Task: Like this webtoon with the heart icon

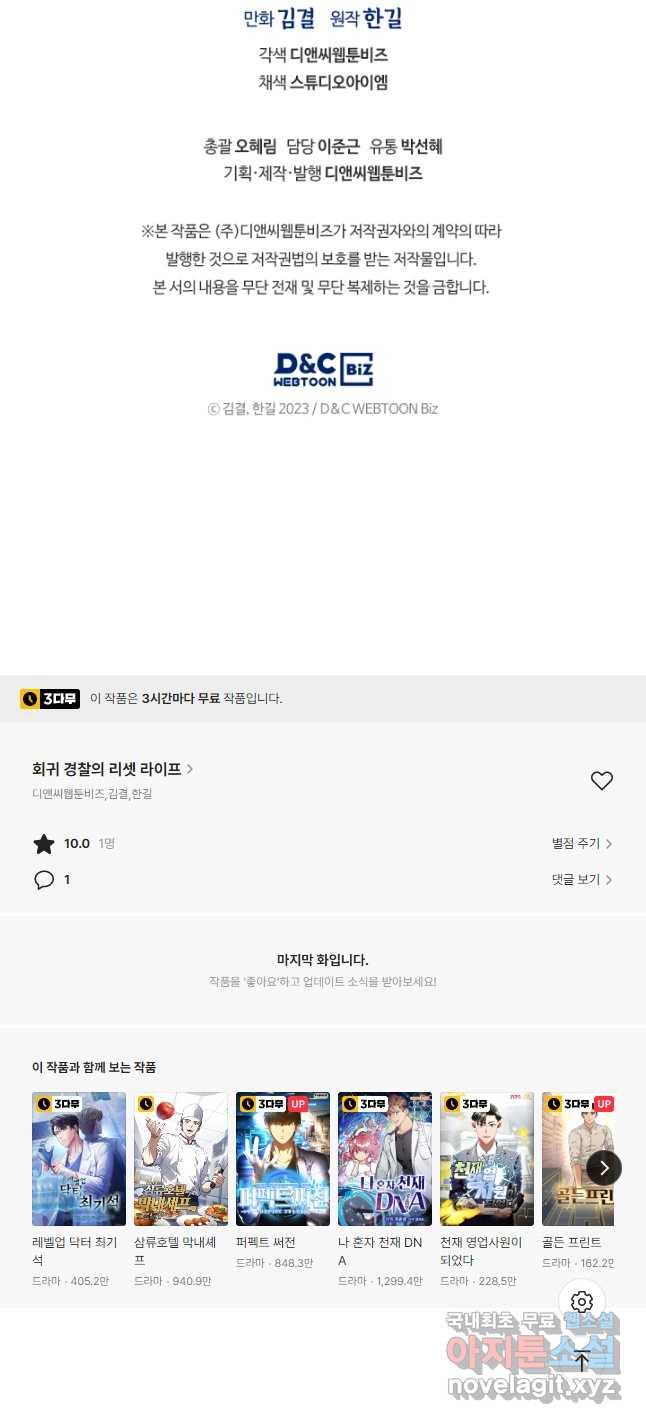Action: click(x=601, y=781)
